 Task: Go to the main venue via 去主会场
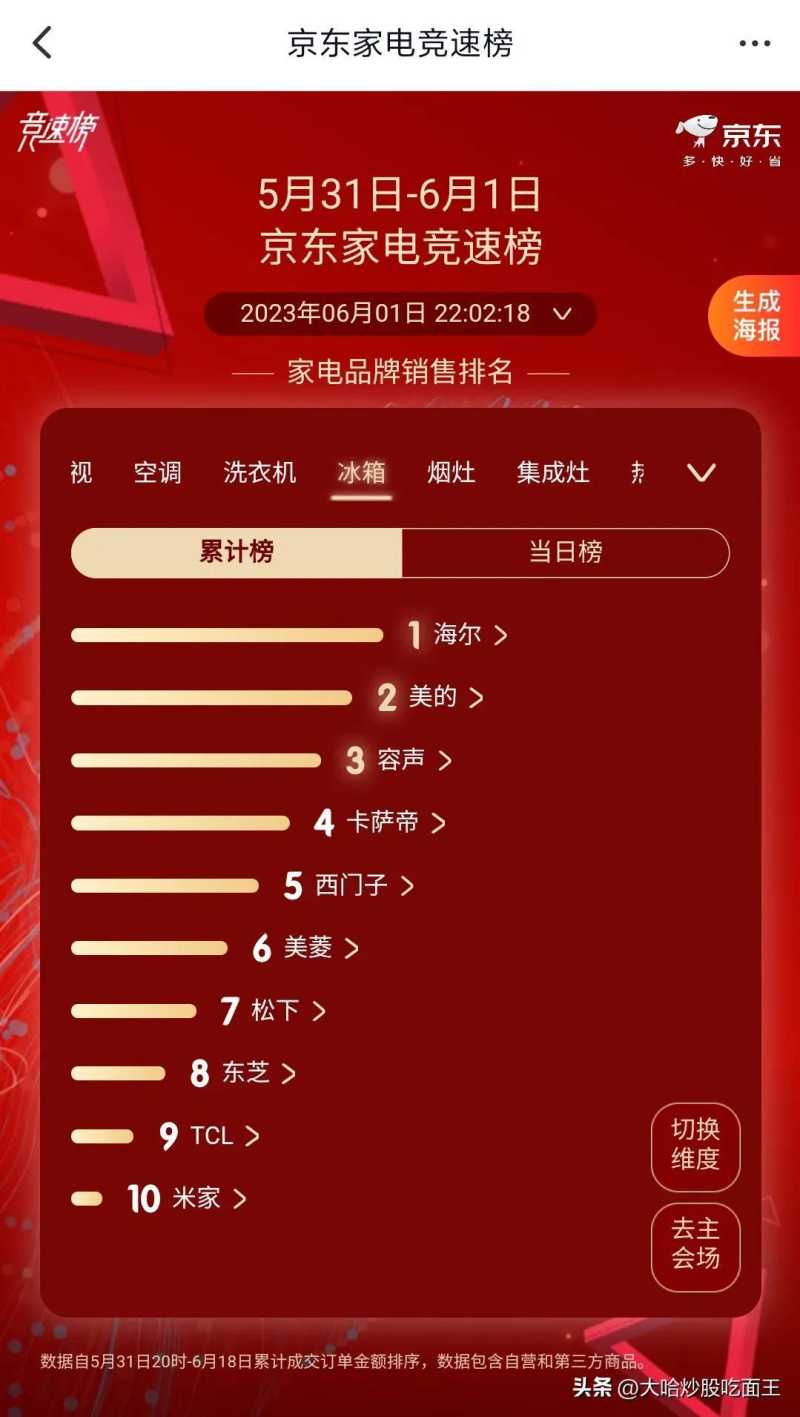tap(695, 1244)
